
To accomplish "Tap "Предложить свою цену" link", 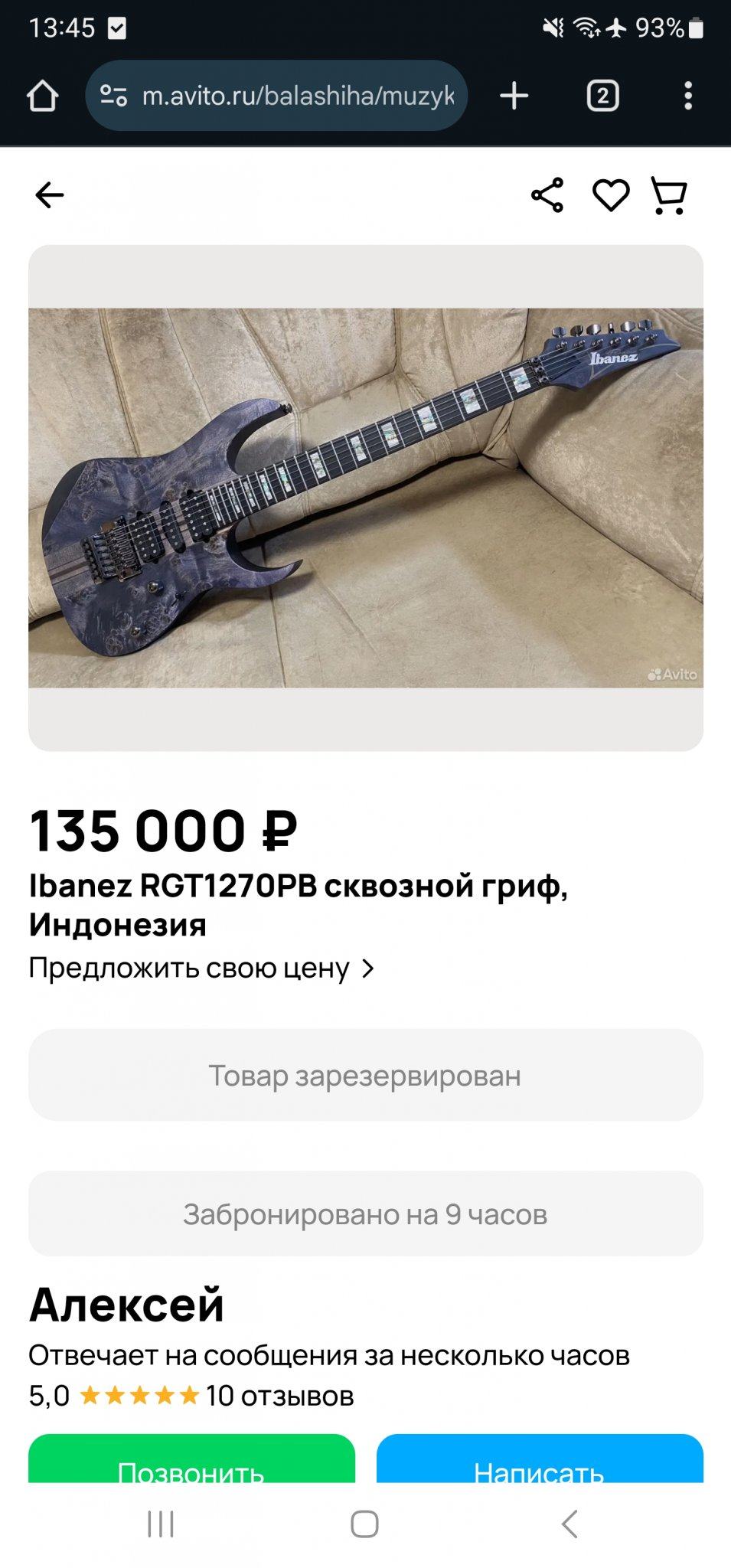I will pyautogui.click(x=201, y=969).
